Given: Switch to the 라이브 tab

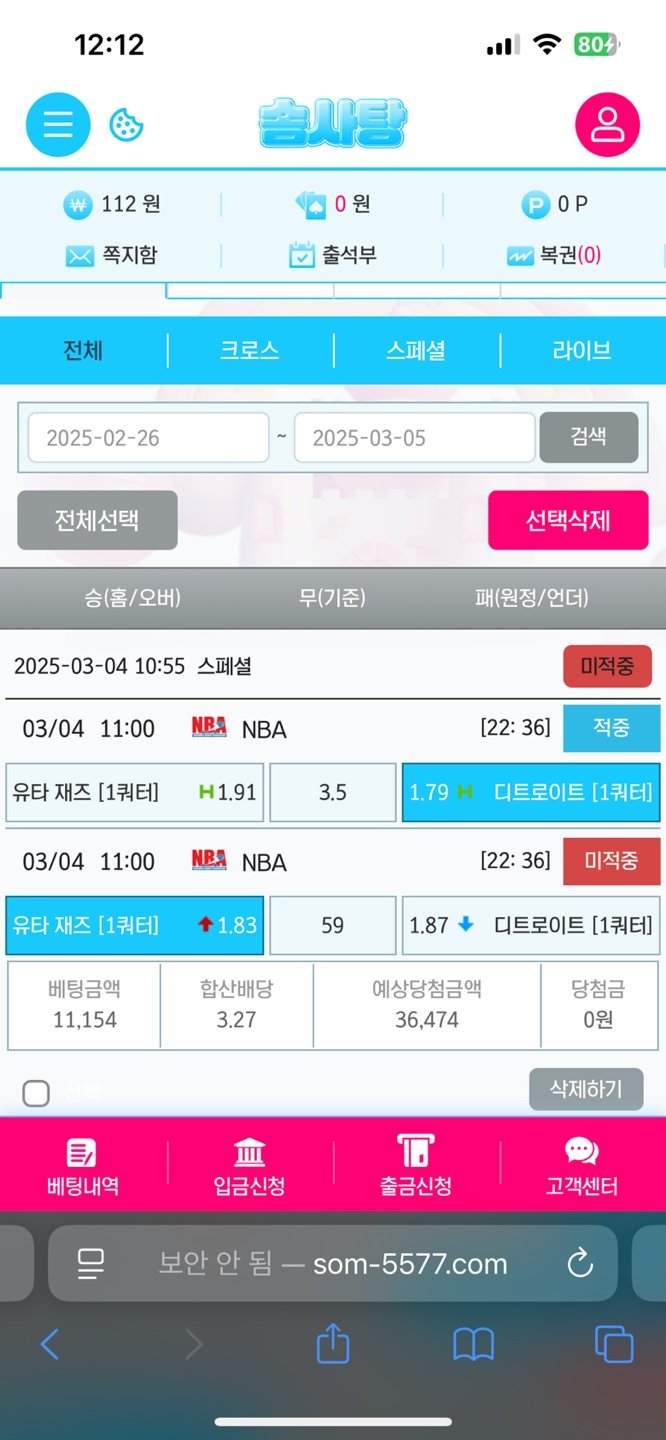Looking at the screenshot, I should (x=582, y=351).
